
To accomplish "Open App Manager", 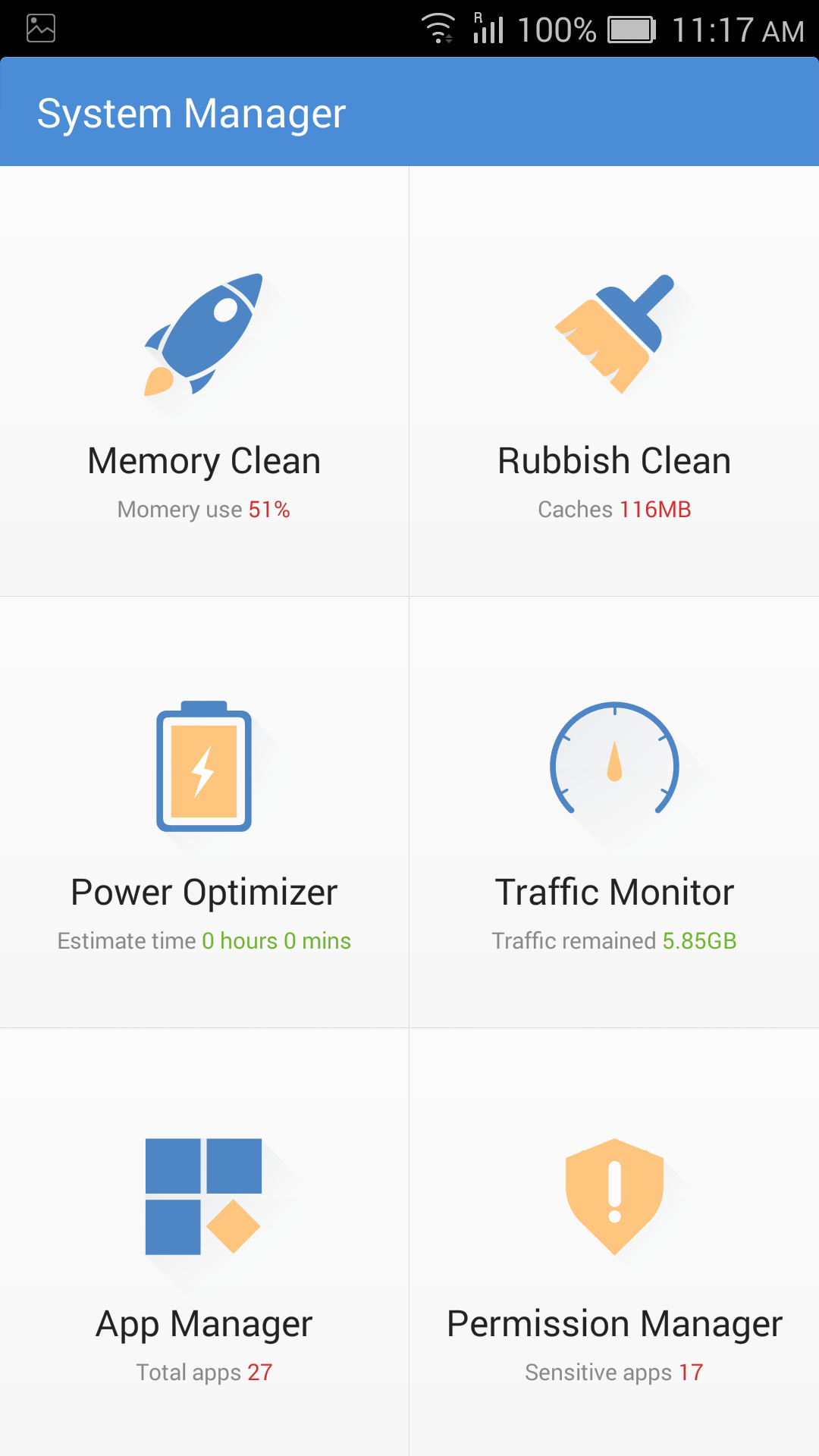I will 204,1242.
